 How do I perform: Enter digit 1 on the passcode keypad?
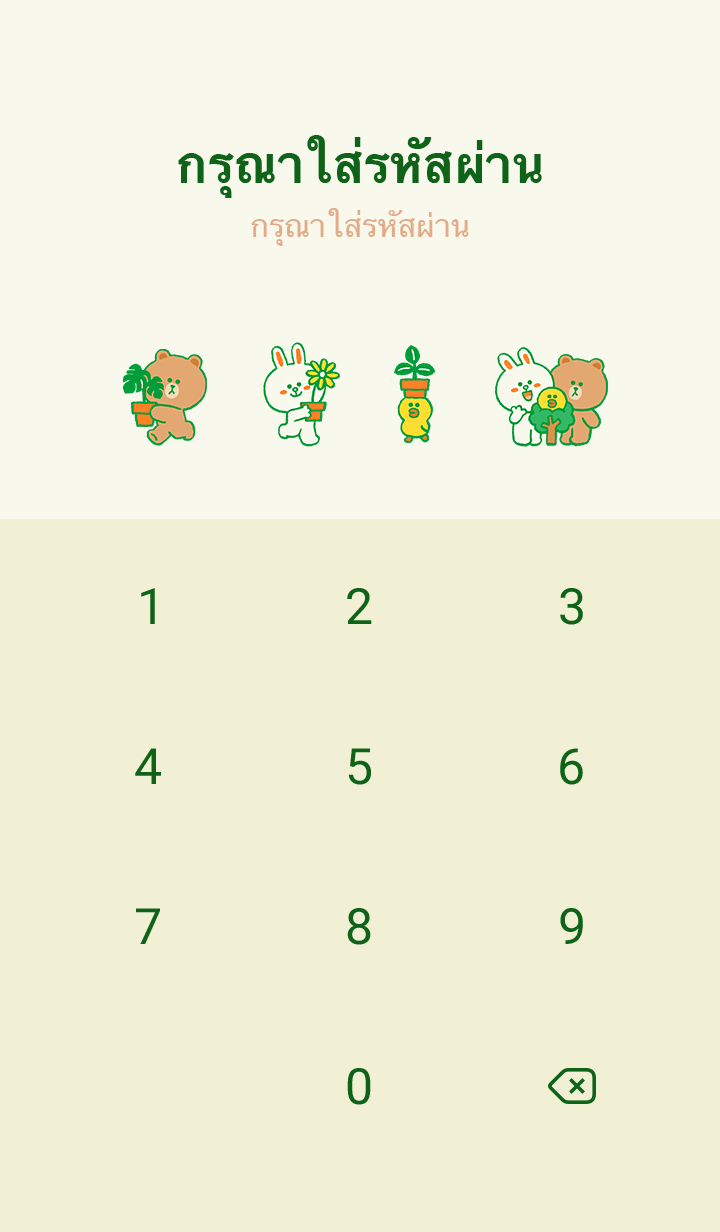[x=150, y=607]
